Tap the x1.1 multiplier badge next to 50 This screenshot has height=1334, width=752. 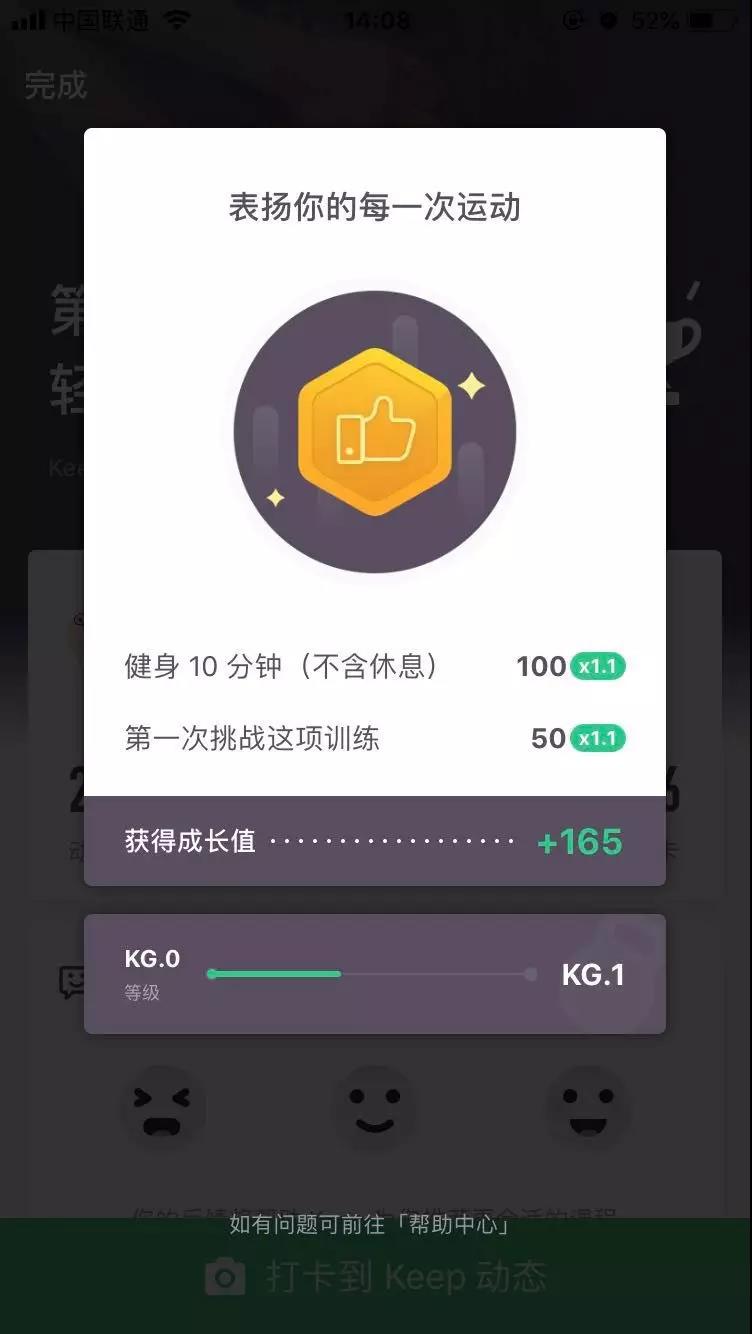point(599,737)
